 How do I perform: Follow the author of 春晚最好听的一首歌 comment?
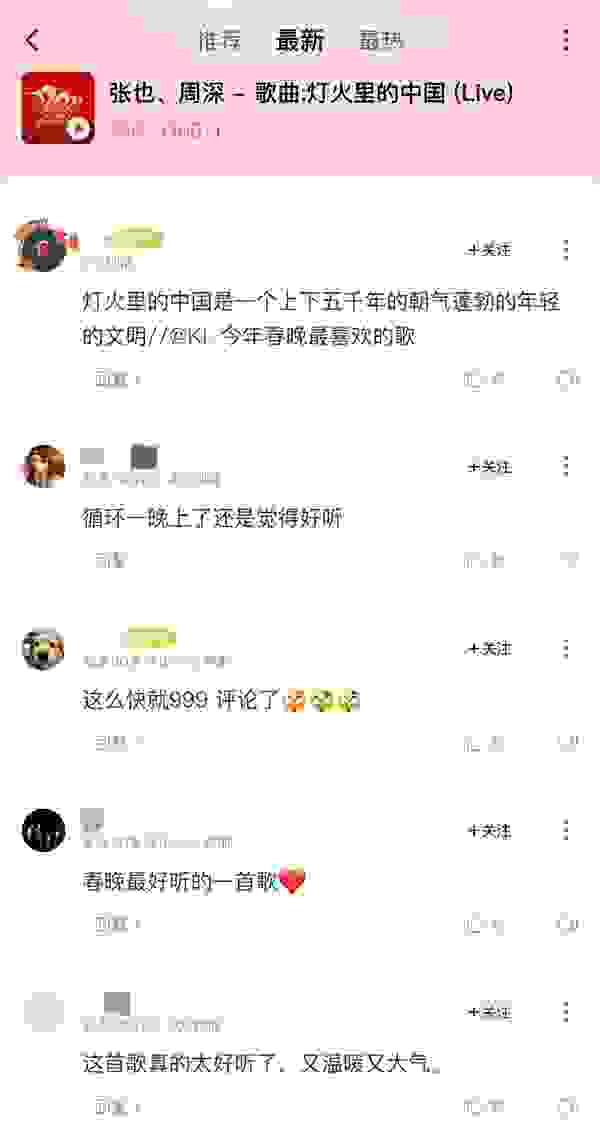click(x=489, y=830)
